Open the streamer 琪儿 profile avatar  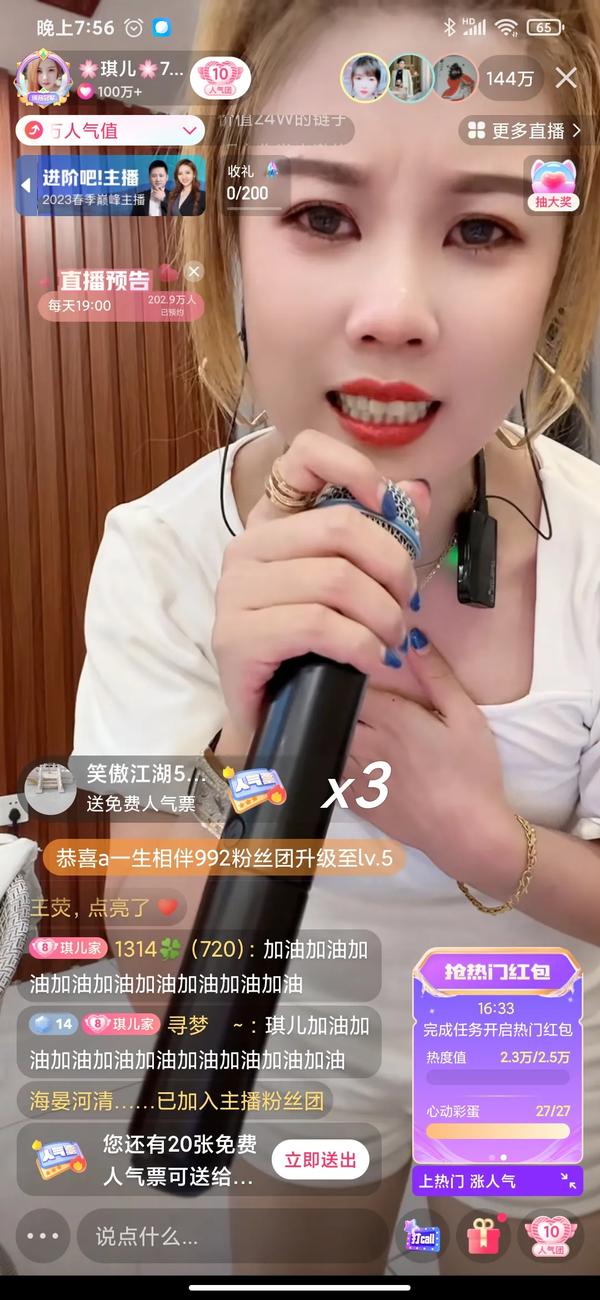pos(44,78)
